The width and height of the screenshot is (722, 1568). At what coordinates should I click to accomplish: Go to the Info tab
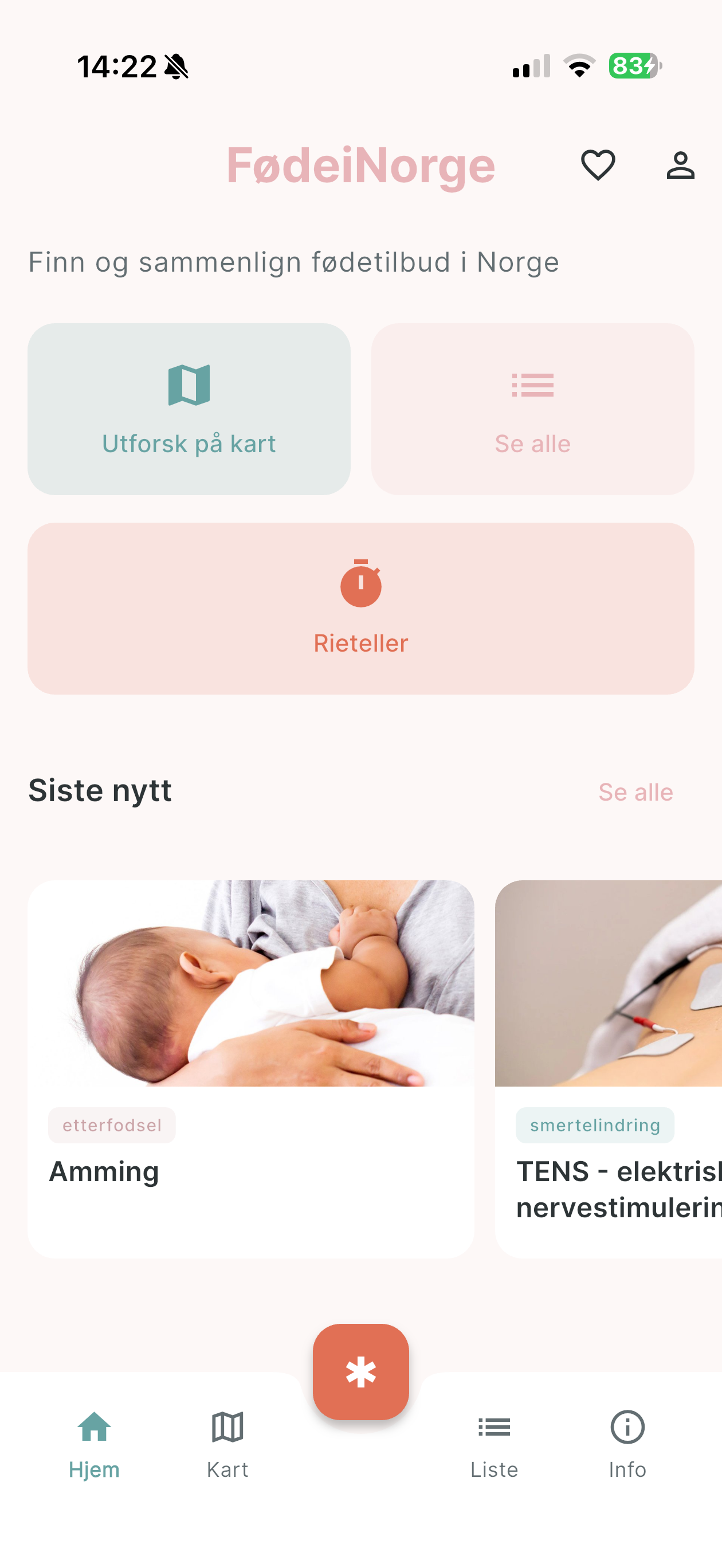pos(627,1443)
